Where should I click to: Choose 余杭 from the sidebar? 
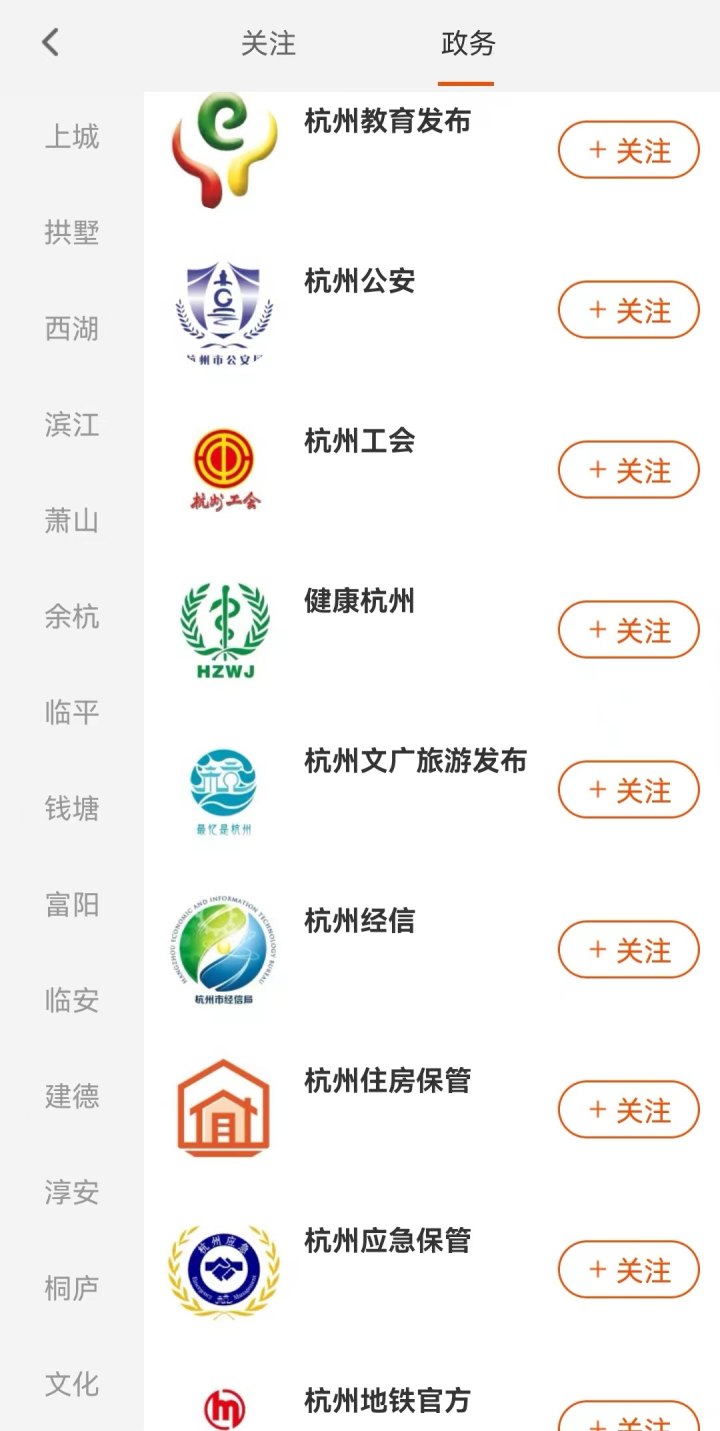pyautogui.click(x=72, y=617)
